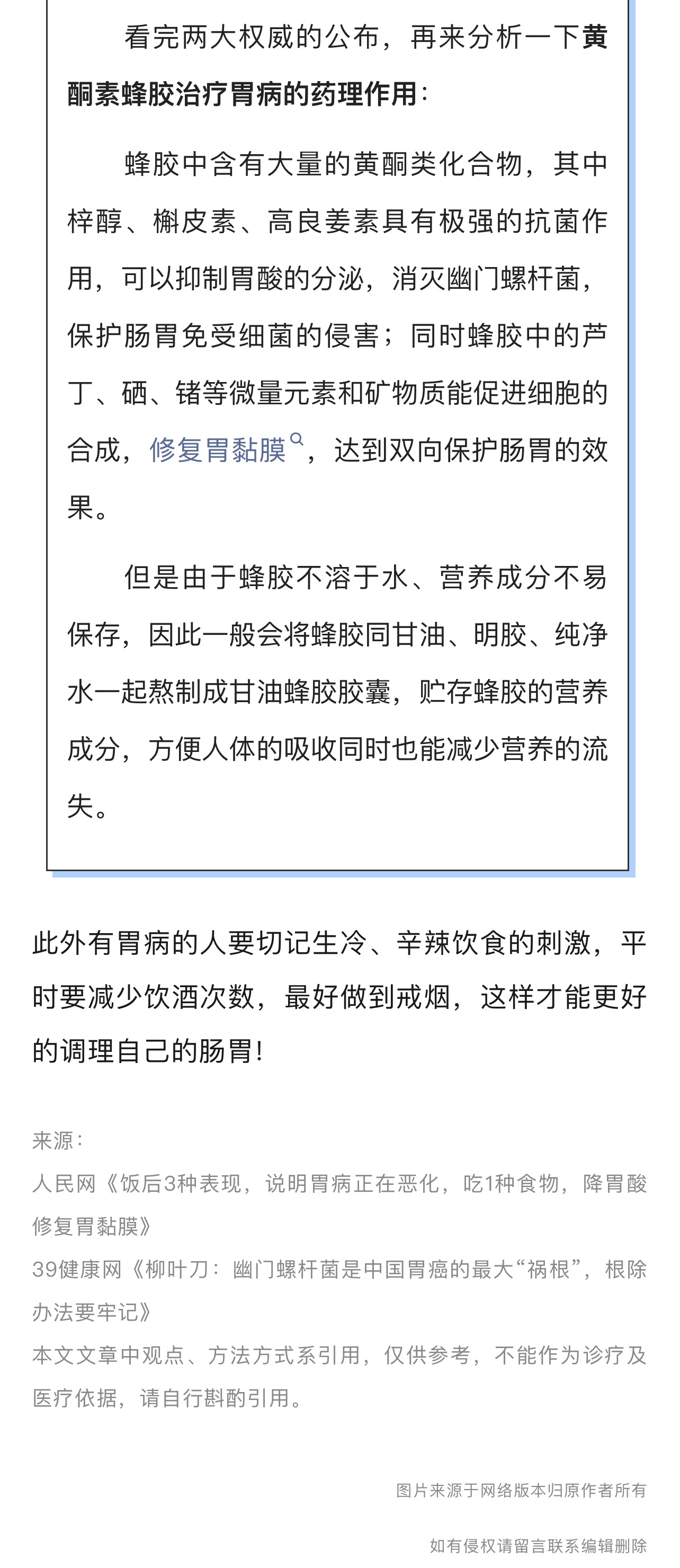Open the 修复胃黏膜 search link
The width and height of the screenshot is (680, 1568).
tap(218, 450)
